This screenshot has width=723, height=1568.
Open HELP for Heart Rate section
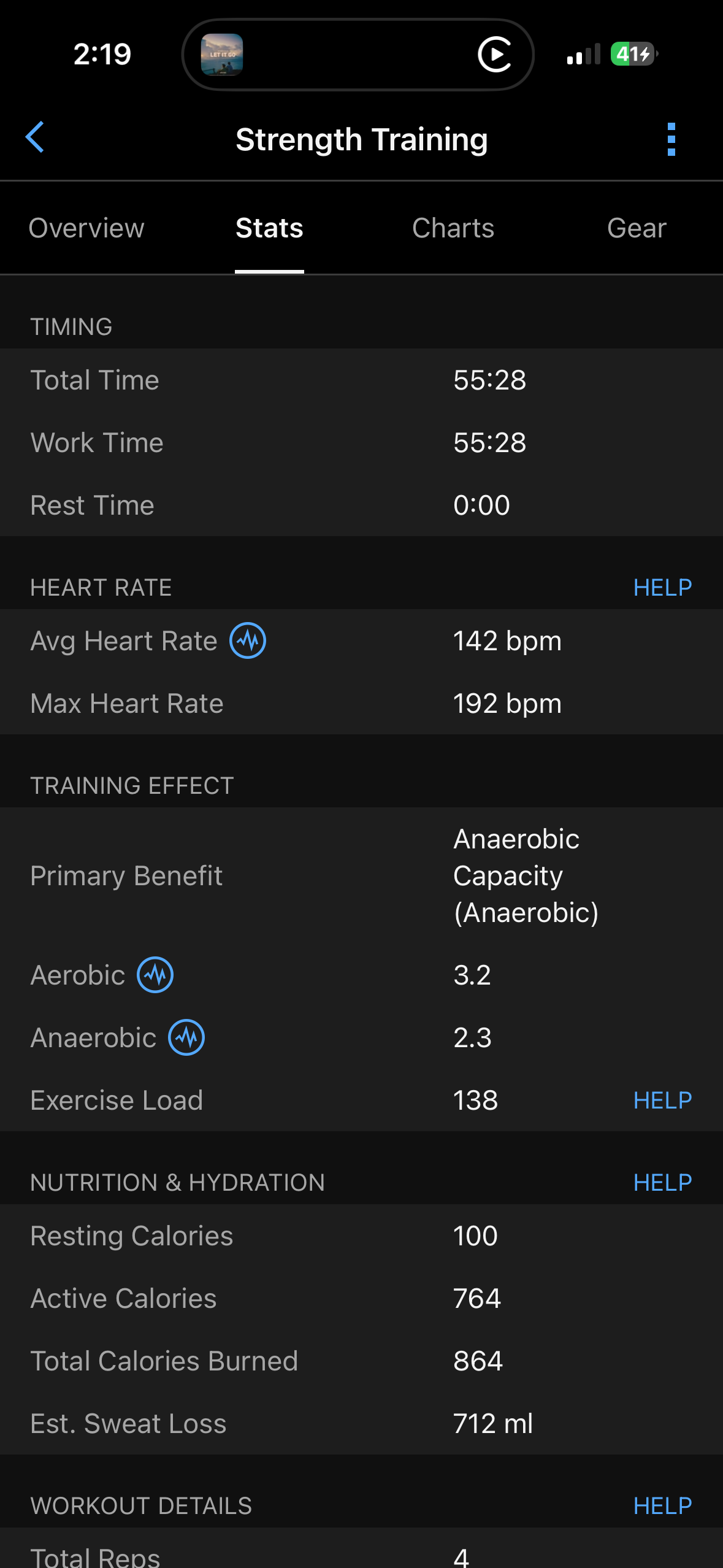coord(662,588)
